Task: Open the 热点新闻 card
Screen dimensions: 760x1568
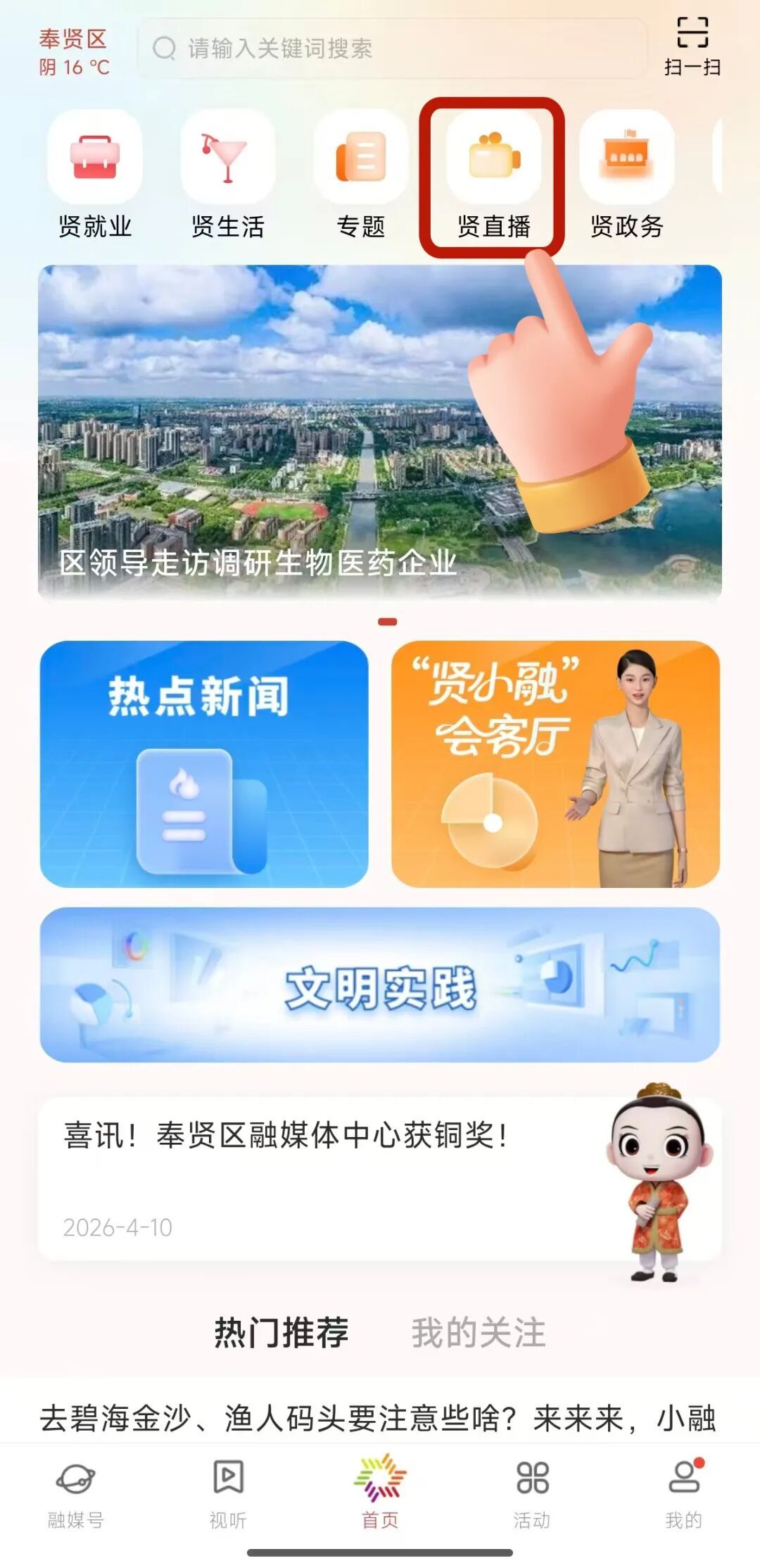Action: click(x=204, y=763)
